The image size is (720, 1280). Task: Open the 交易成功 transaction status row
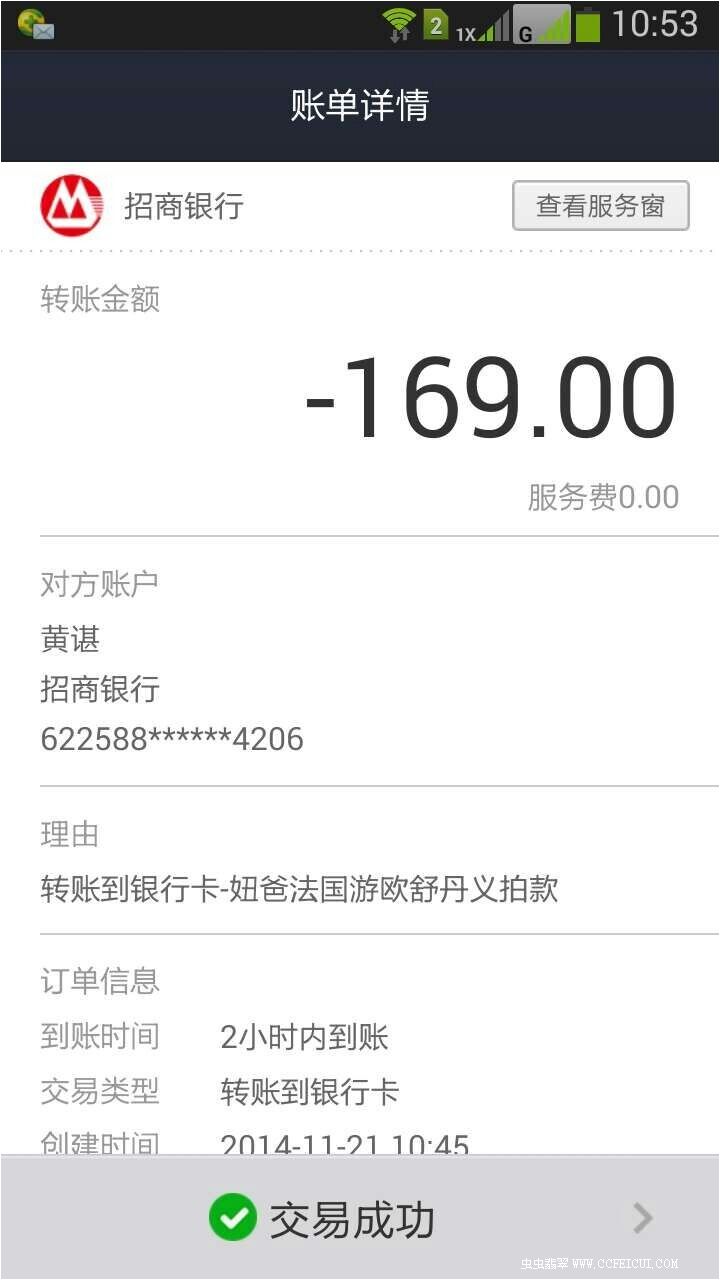(360, 1218)
